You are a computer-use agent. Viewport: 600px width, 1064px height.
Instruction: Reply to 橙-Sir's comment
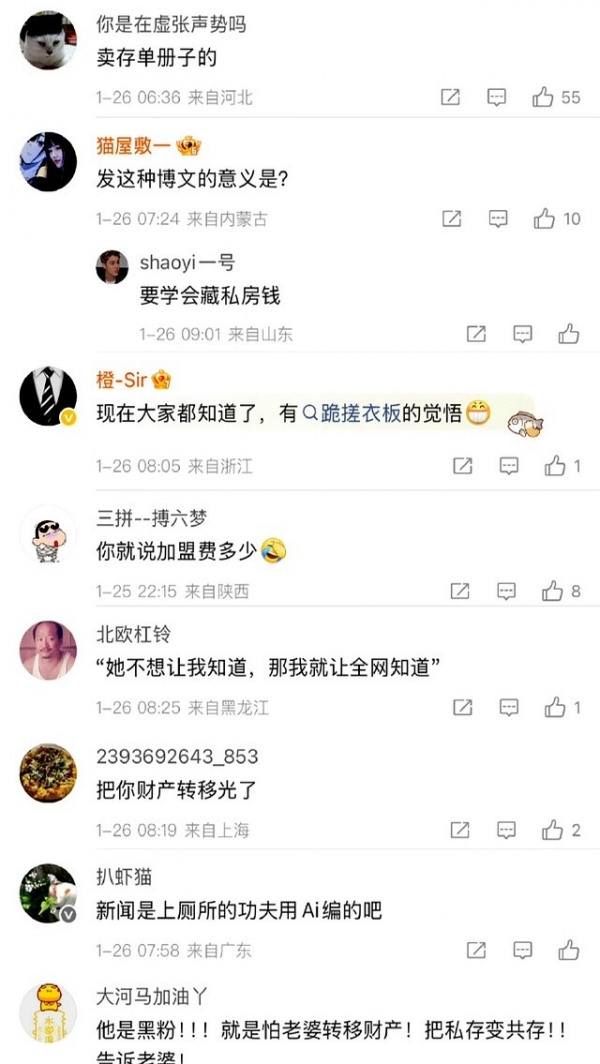(x=509, y=466)
